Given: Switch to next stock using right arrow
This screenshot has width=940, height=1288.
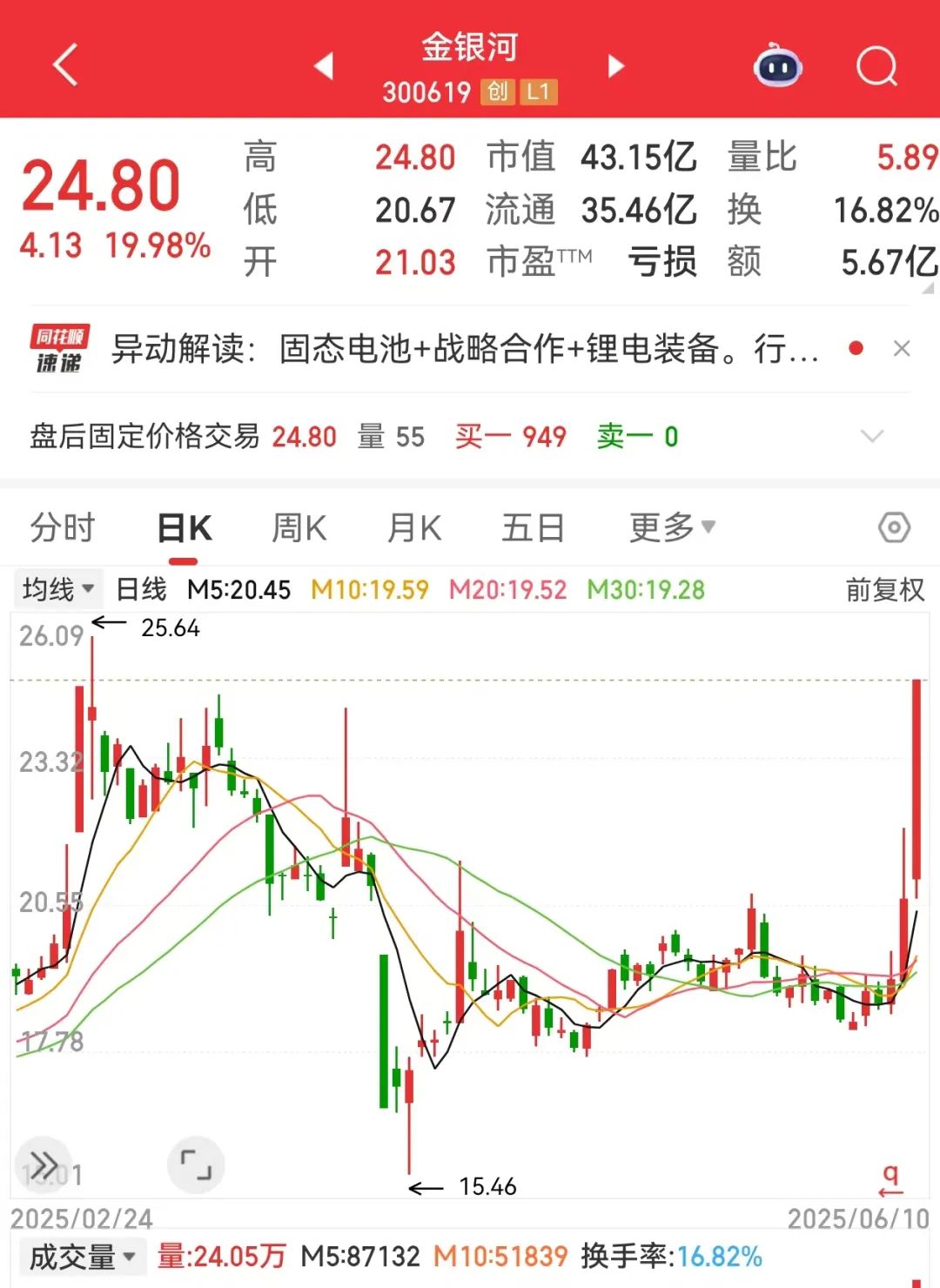Looking at the screenshot, I should click(615, 65).
